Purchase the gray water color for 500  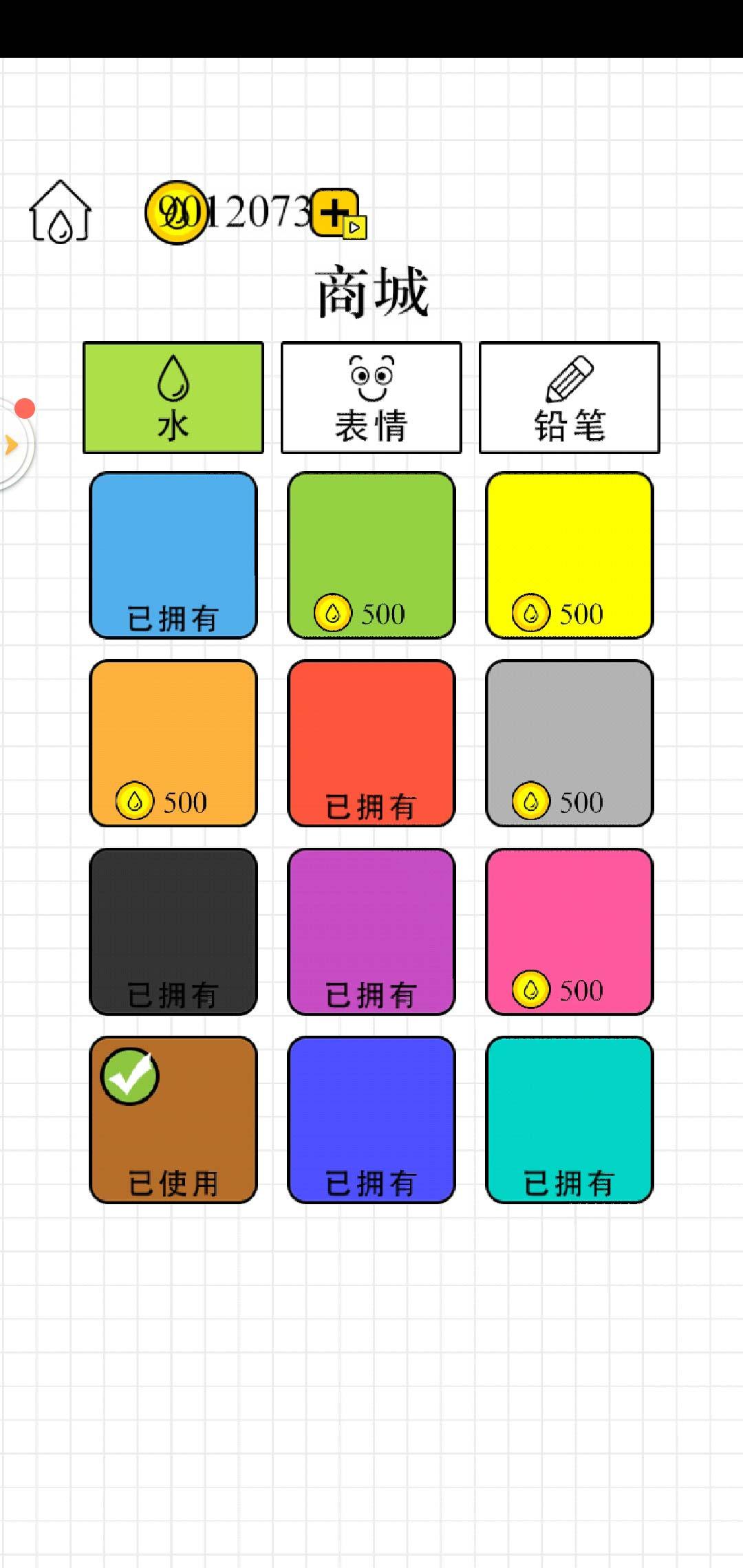[x=570, y=743]
